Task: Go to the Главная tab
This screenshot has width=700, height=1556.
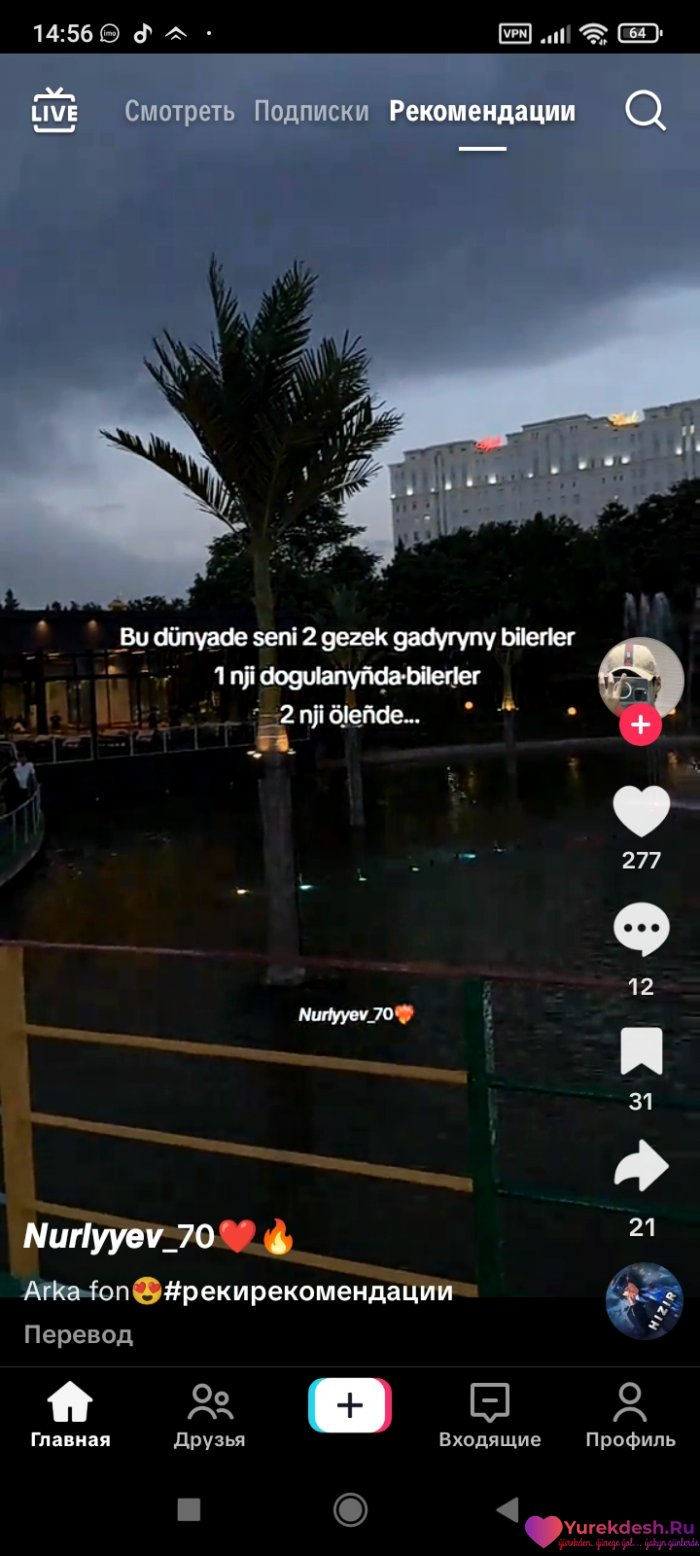Action: 70,1415
